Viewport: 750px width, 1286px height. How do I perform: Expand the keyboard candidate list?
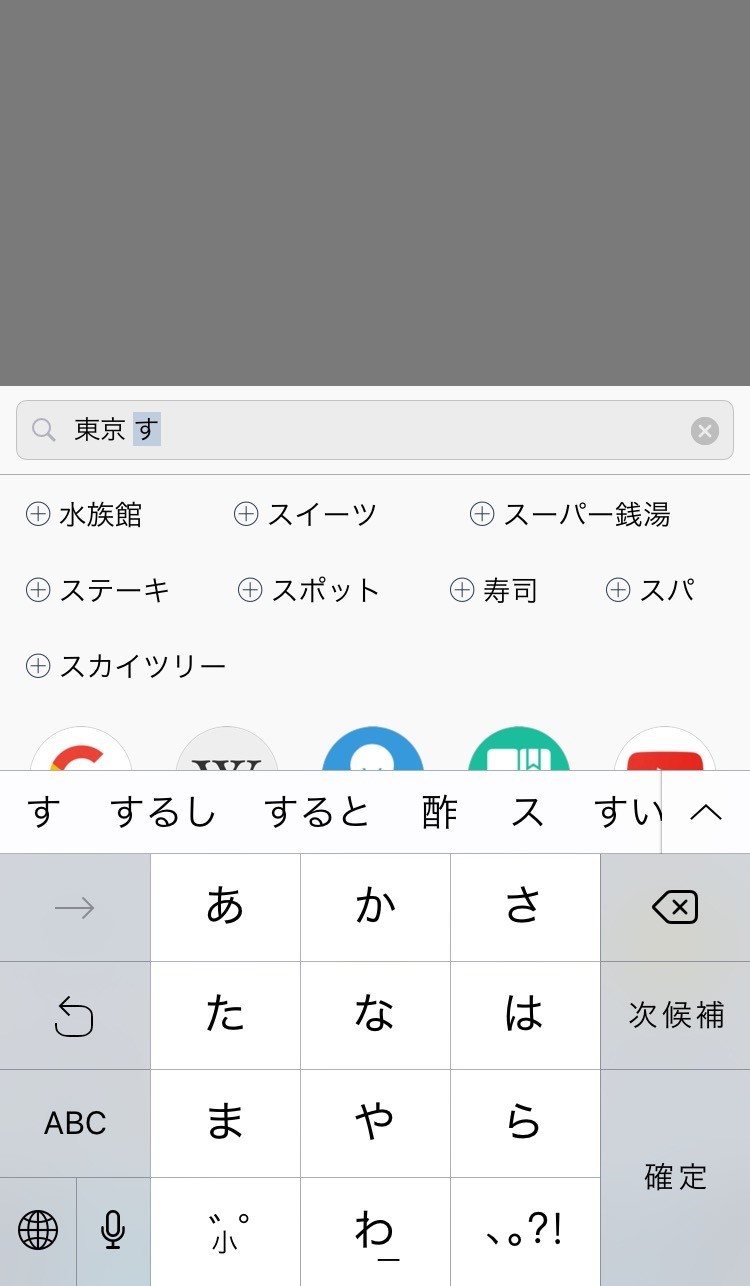[706, 813]
